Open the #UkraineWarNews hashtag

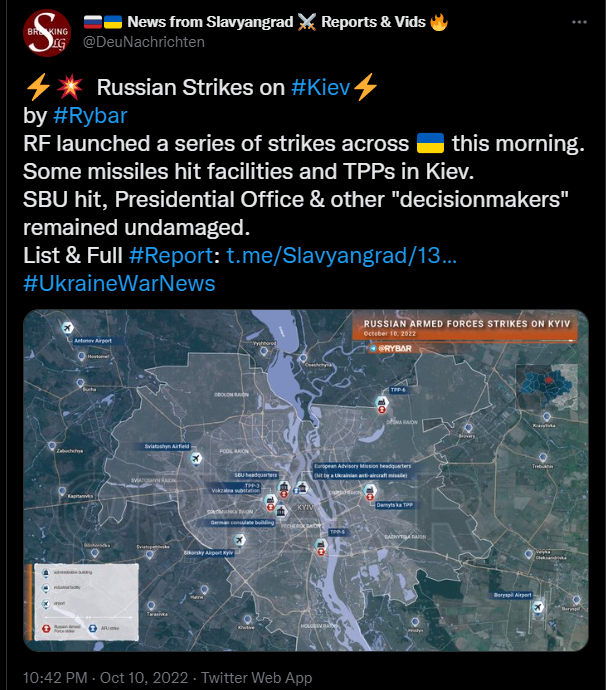[x=119, y=283]
